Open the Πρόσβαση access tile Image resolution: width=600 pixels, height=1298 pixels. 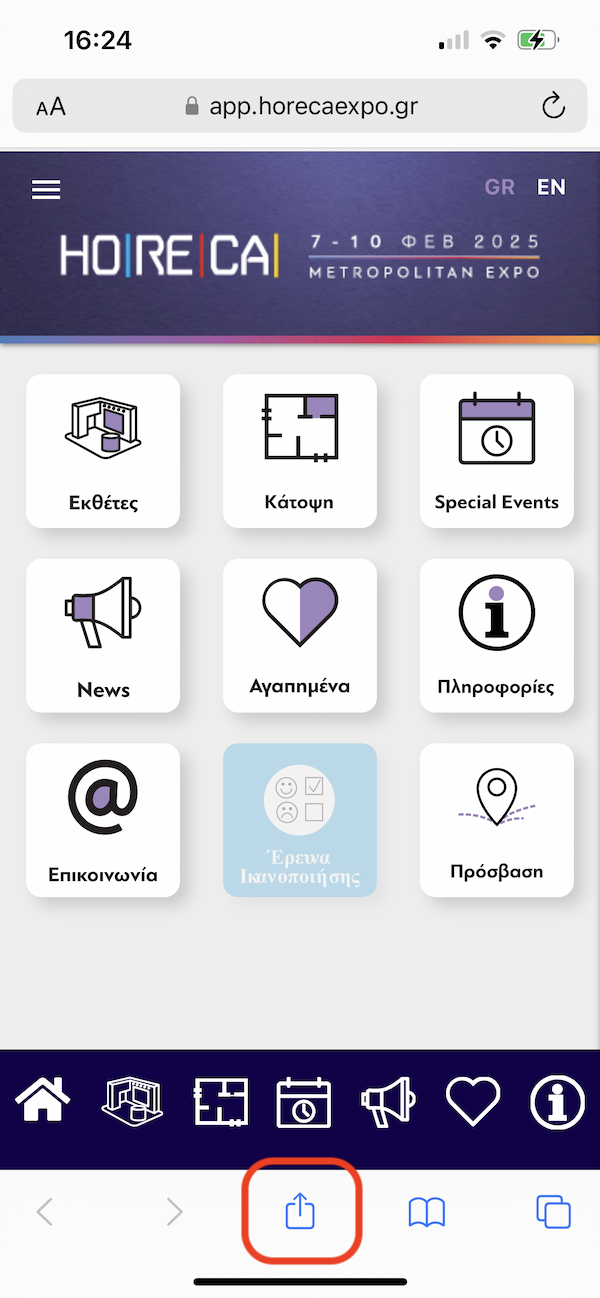coord(497,820)
